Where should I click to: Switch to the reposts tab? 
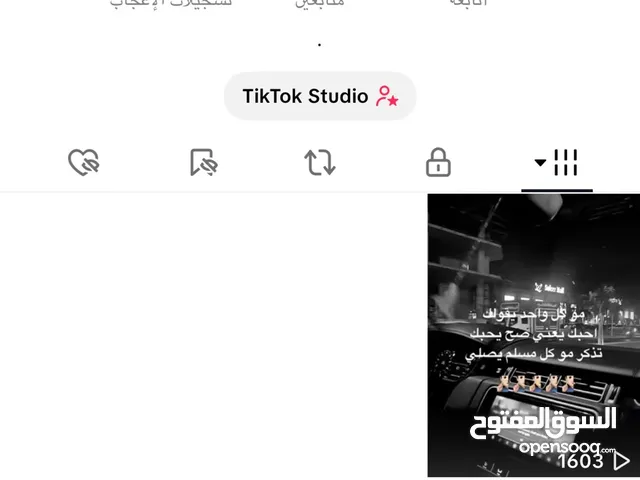click(x=320, y=162)
